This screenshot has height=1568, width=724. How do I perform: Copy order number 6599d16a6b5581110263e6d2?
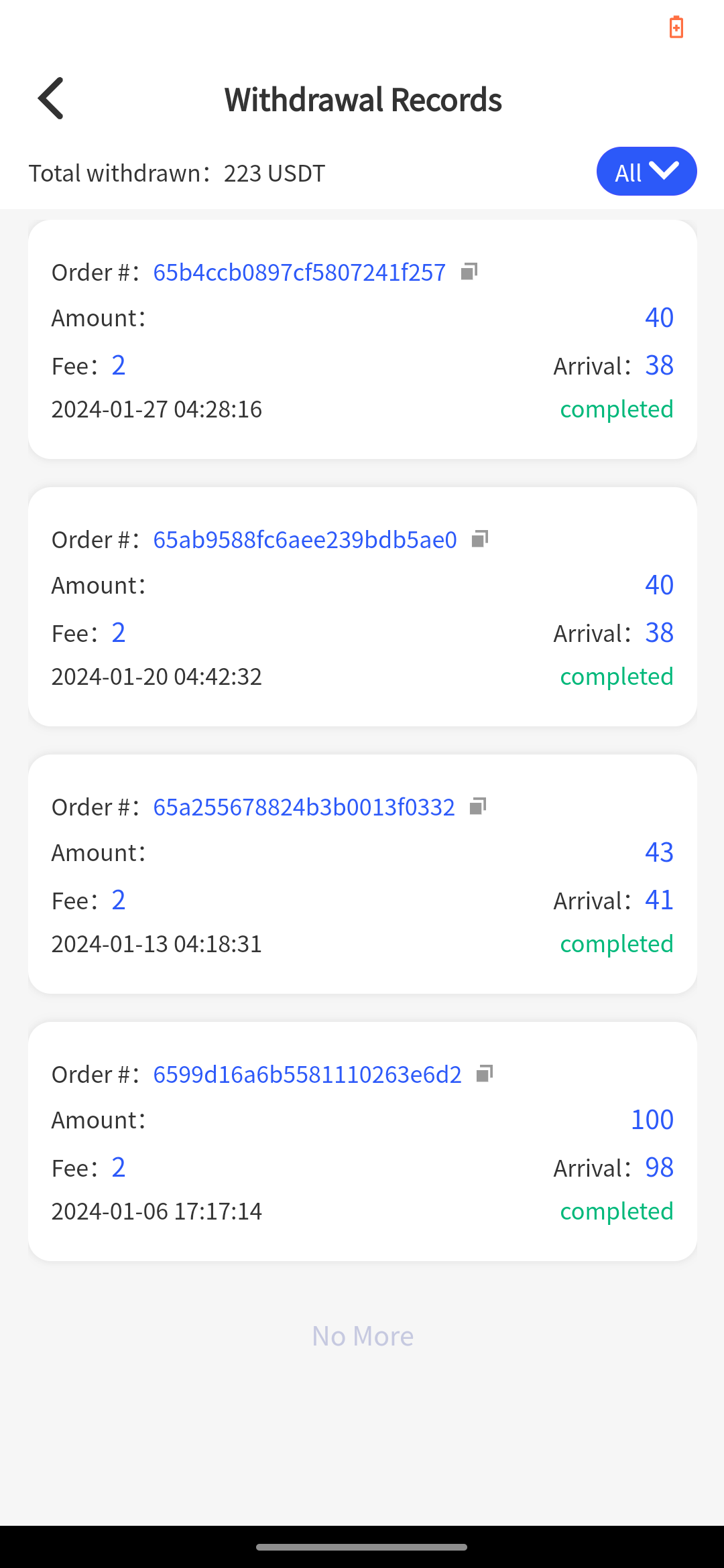coord(485,1073)
